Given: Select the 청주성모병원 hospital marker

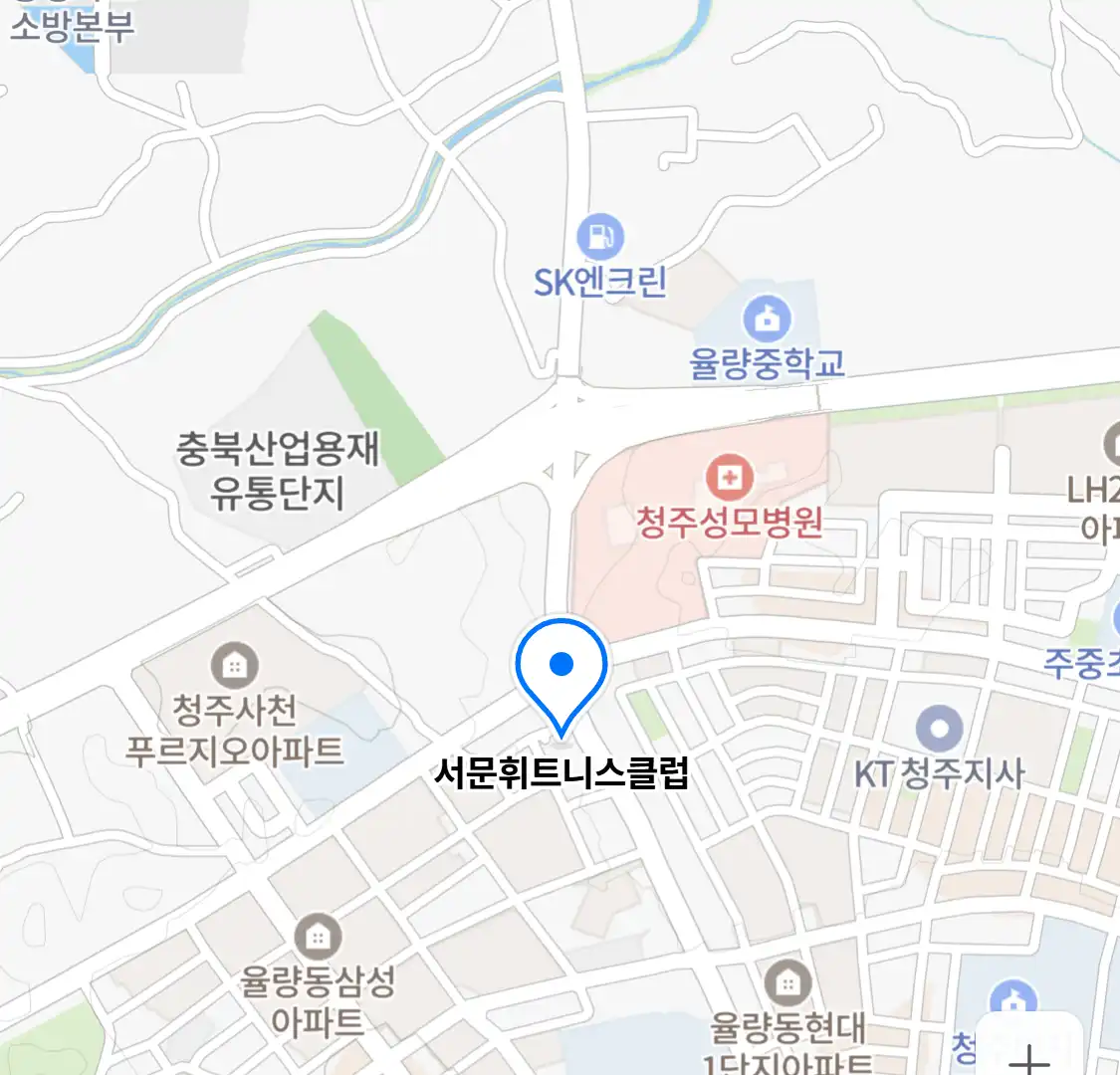Looking at the screenshot, I should click(730, 478).
